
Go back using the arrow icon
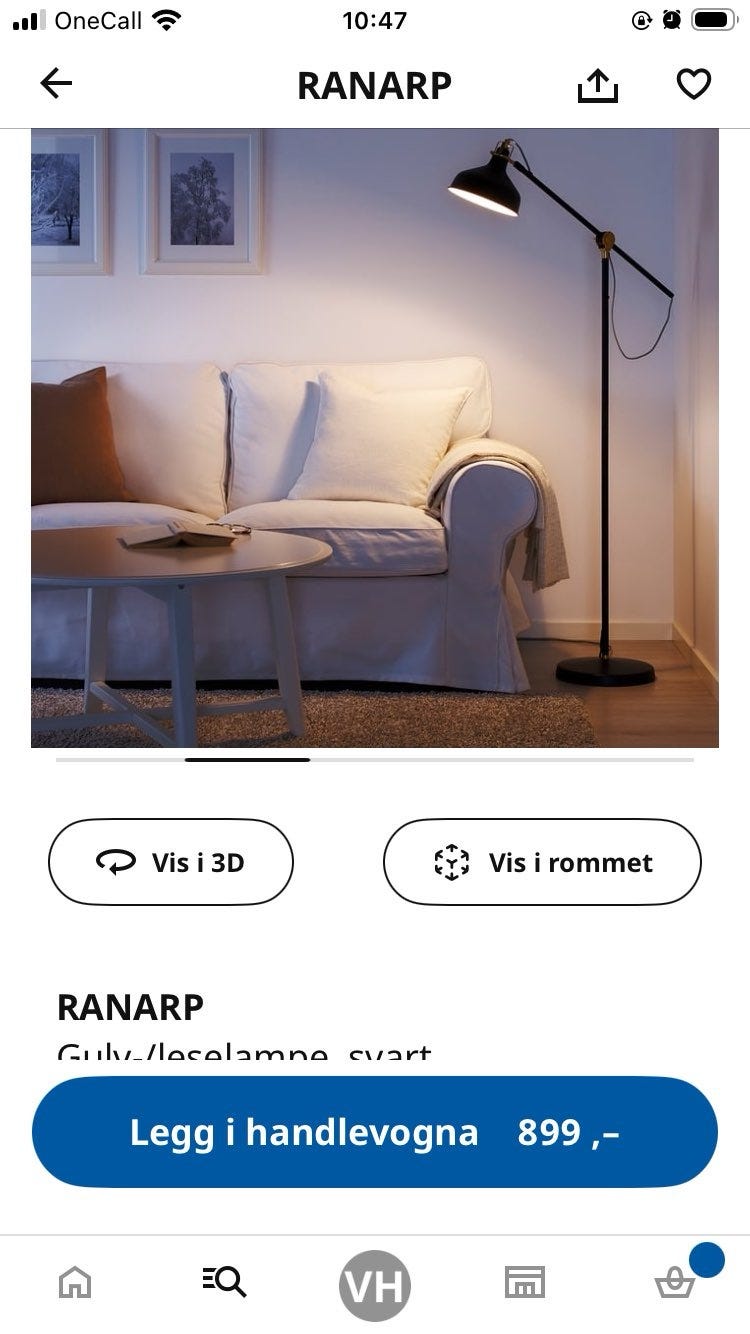pos(56,84)
